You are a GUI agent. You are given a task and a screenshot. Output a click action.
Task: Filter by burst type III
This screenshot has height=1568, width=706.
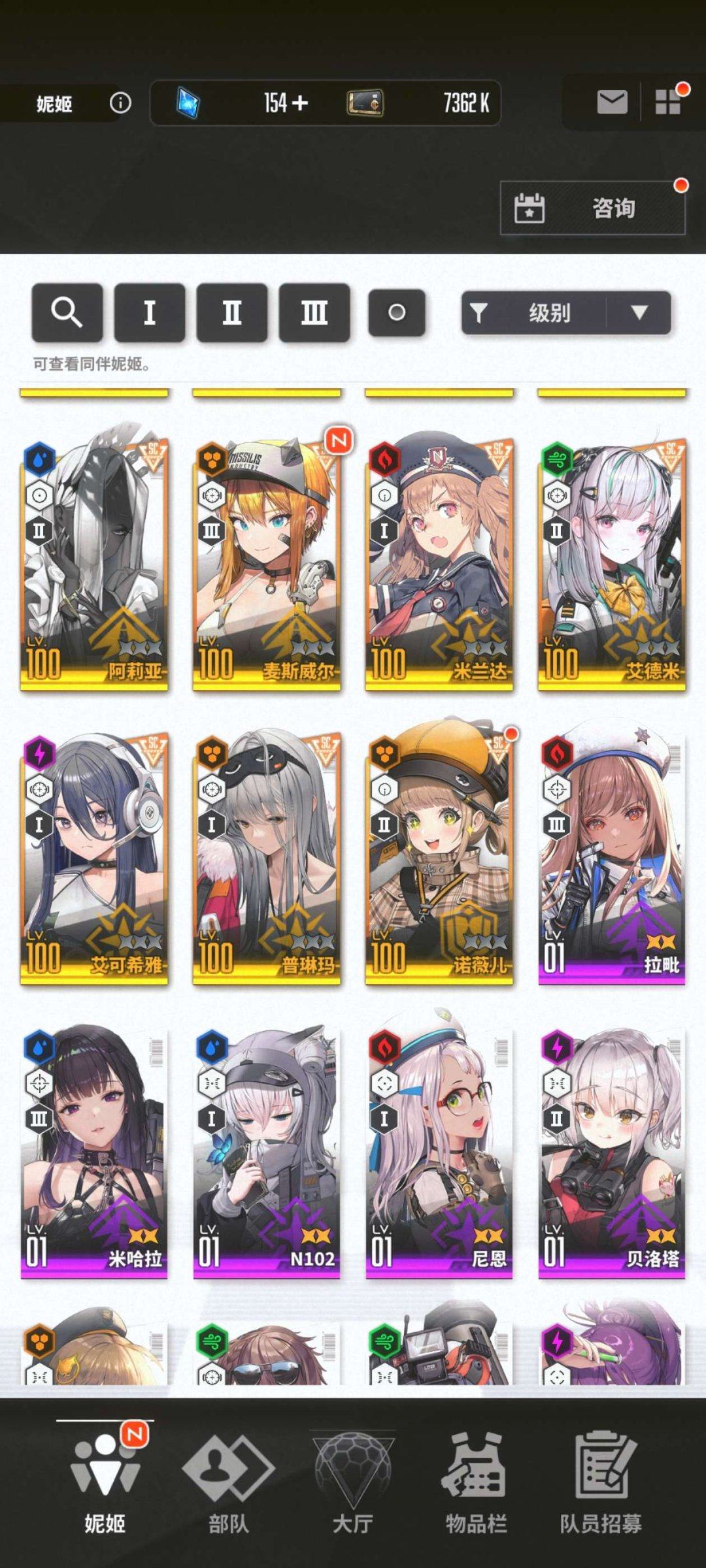[x=314, y=312]
